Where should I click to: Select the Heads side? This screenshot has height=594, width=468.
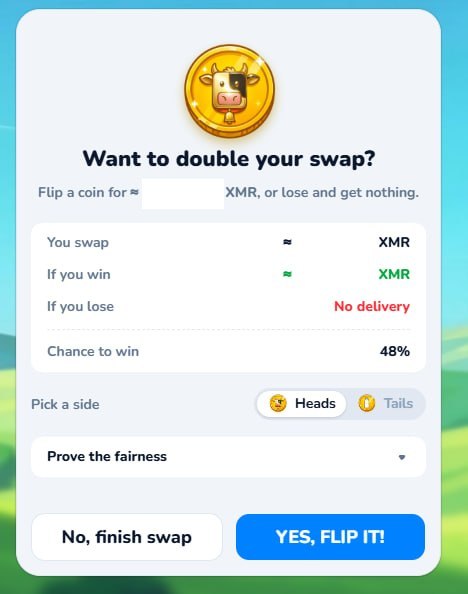point(301,404)
